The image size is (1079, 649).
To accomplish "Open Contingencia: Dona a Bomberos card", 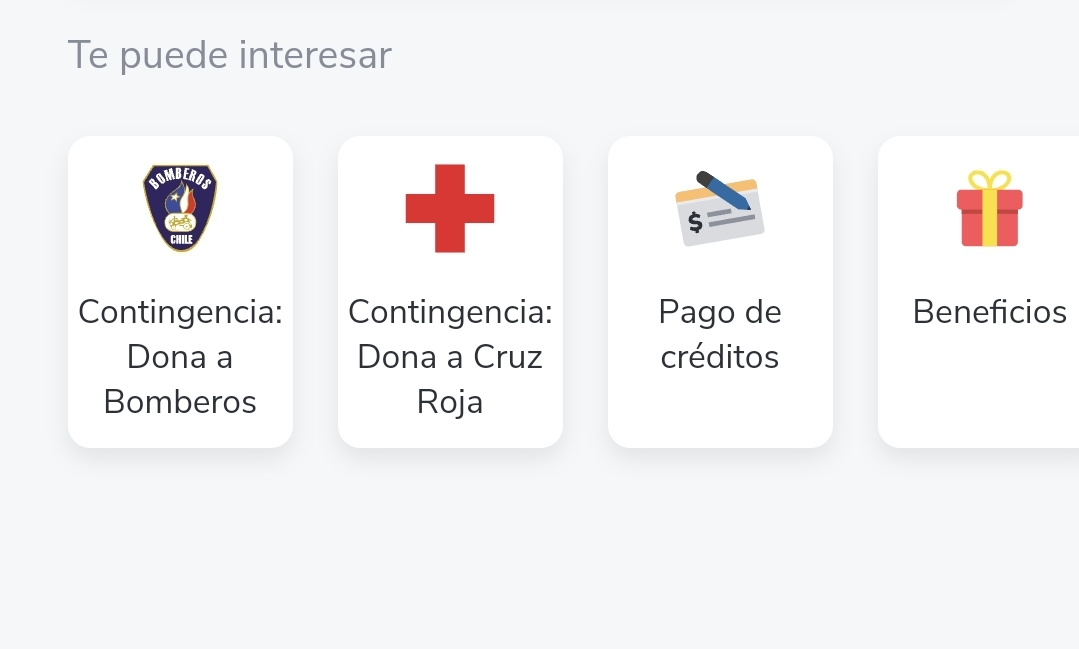I will (180, 292).
